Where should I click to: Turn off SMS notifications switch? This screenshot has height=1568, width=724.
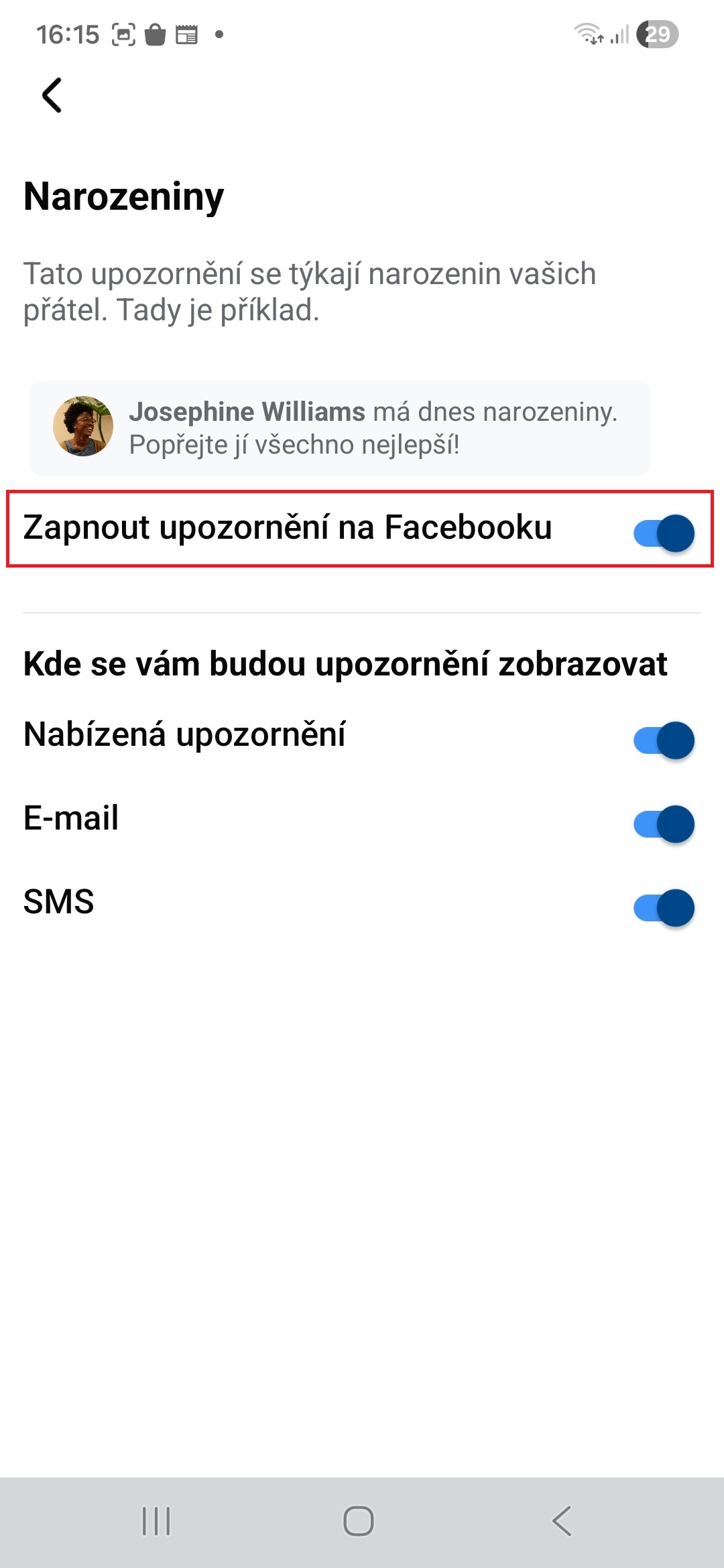tap(663, 908)
